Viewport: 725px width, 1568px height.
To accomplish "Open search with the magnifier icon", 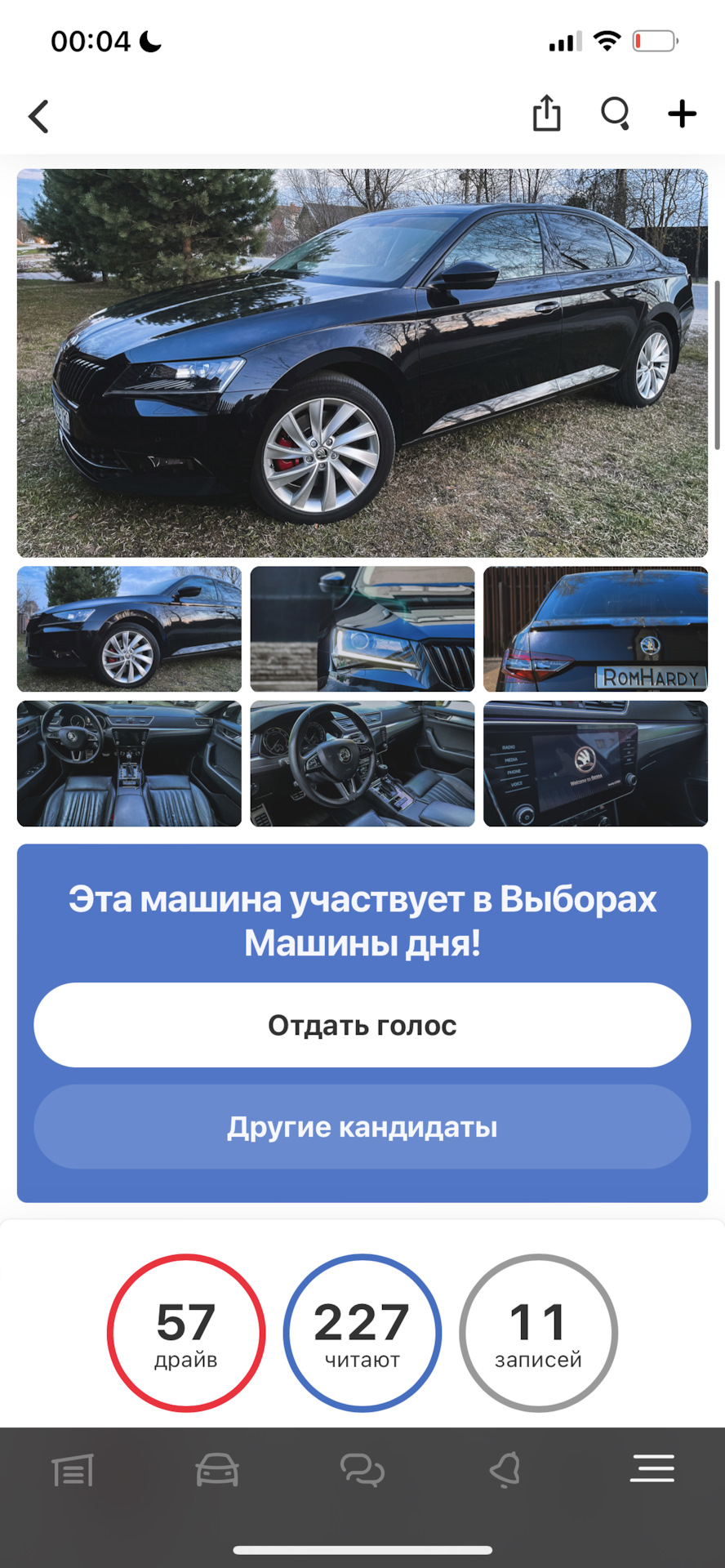I will click(x=615, y=114).
